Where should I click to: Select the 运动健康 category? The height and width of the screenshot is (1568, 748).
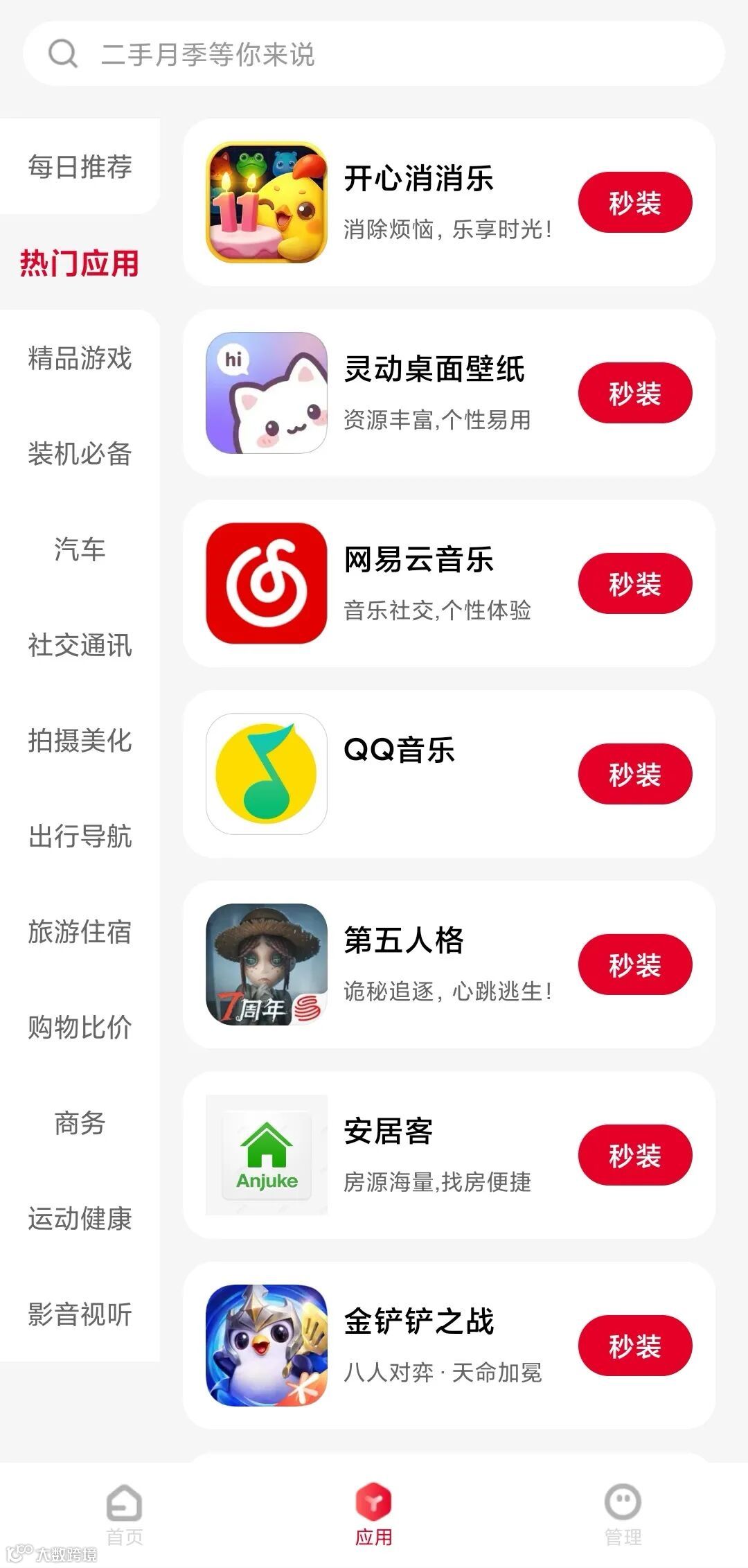click(80, 1219)
